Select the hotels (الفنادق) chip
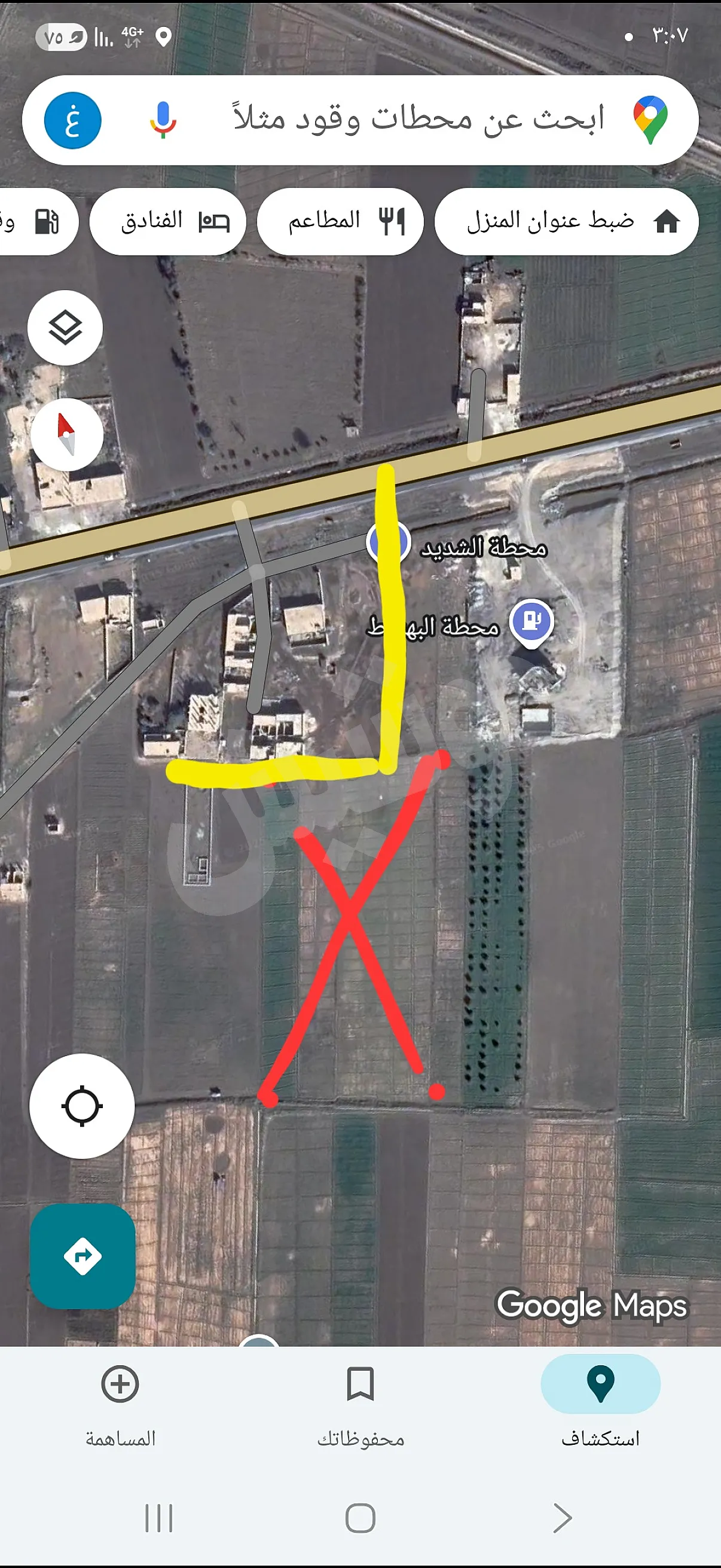721x1568 pixels. (x=168, y=221)
